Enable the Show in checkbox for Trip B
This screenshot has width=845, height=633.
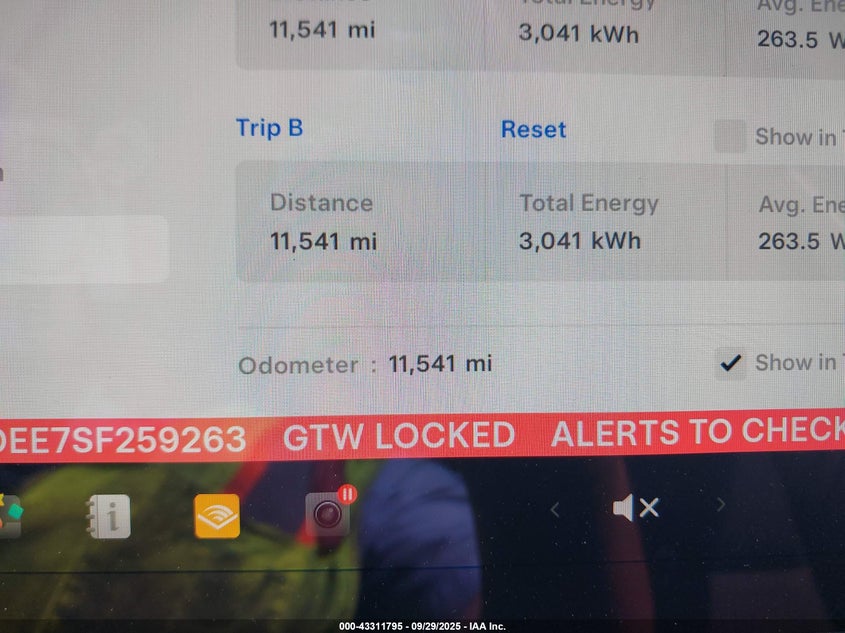(x=730, y=136)
